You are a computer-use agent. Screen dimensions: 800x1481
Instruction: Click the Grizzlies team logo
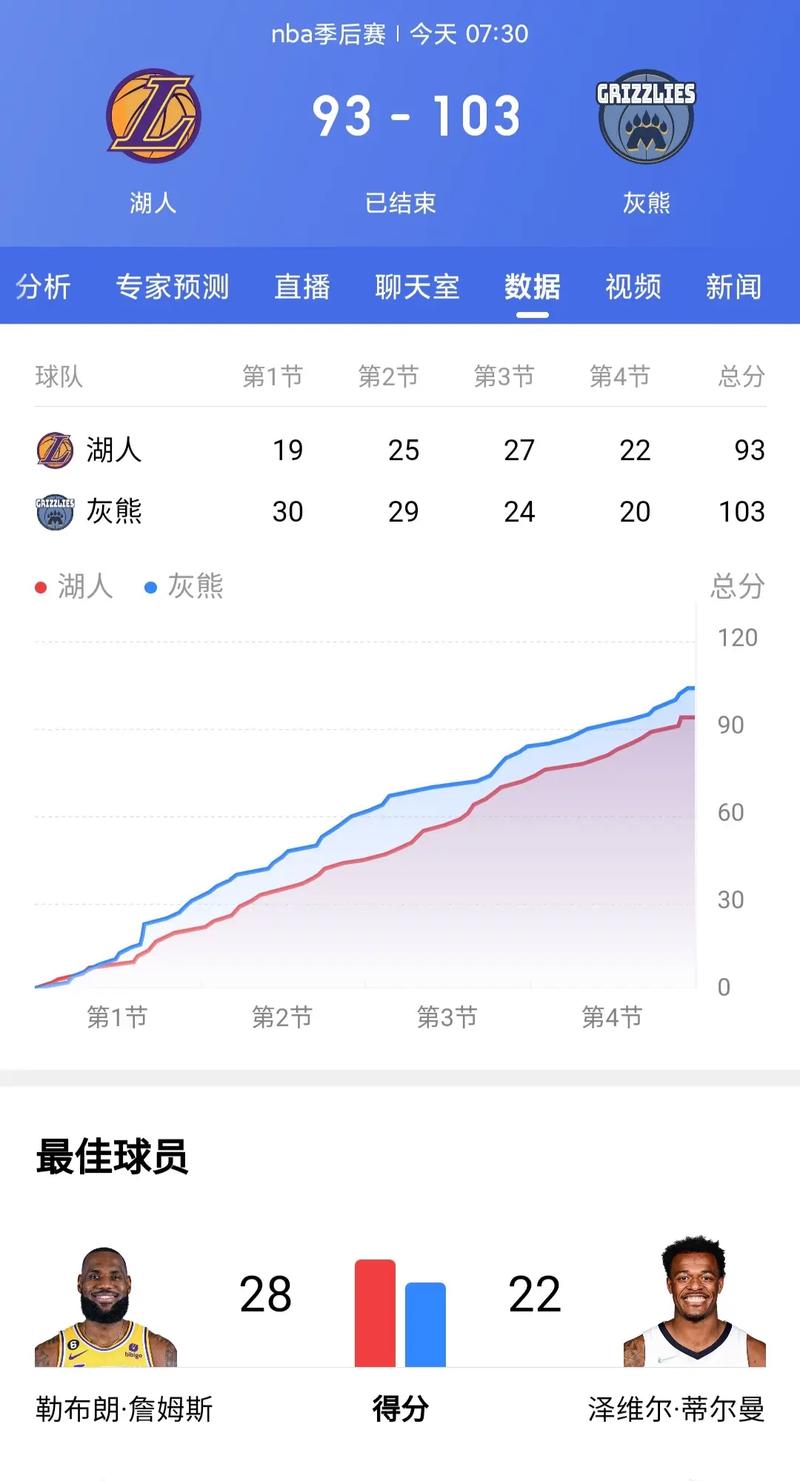(646, 114)
